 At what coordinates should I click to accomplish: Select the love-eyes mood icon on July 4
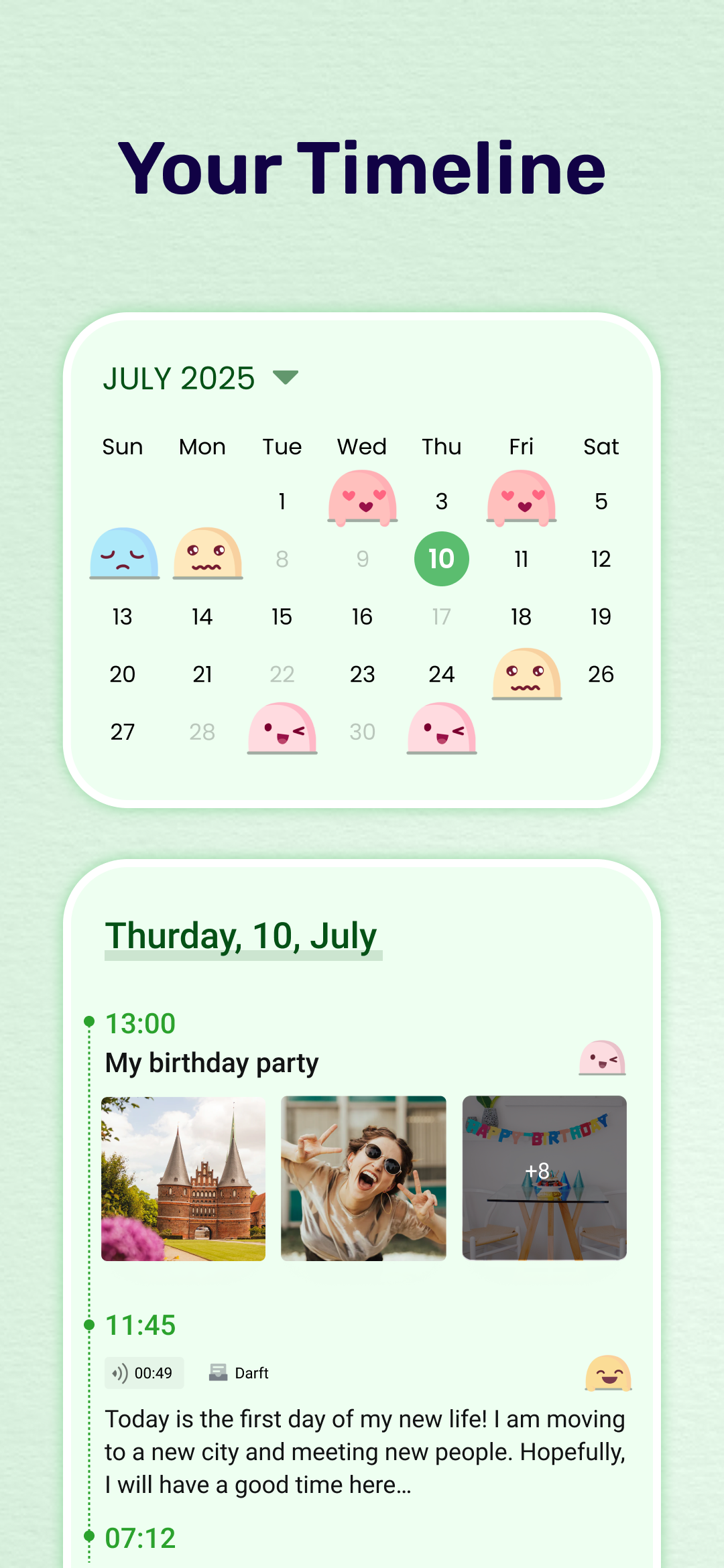(x=521, y=499)
